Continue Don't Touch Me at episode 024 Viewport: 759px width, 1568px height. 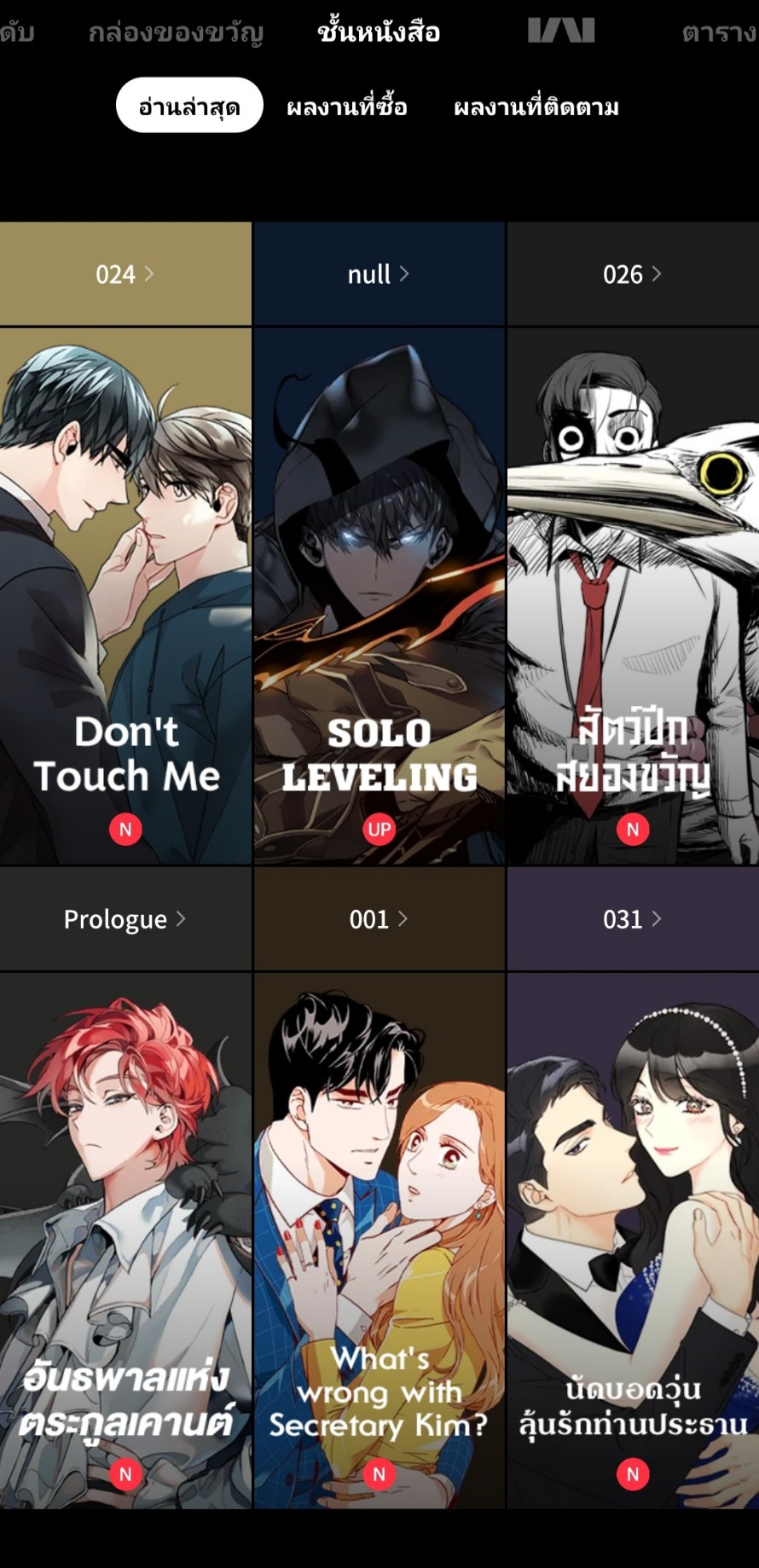(125, 275)
